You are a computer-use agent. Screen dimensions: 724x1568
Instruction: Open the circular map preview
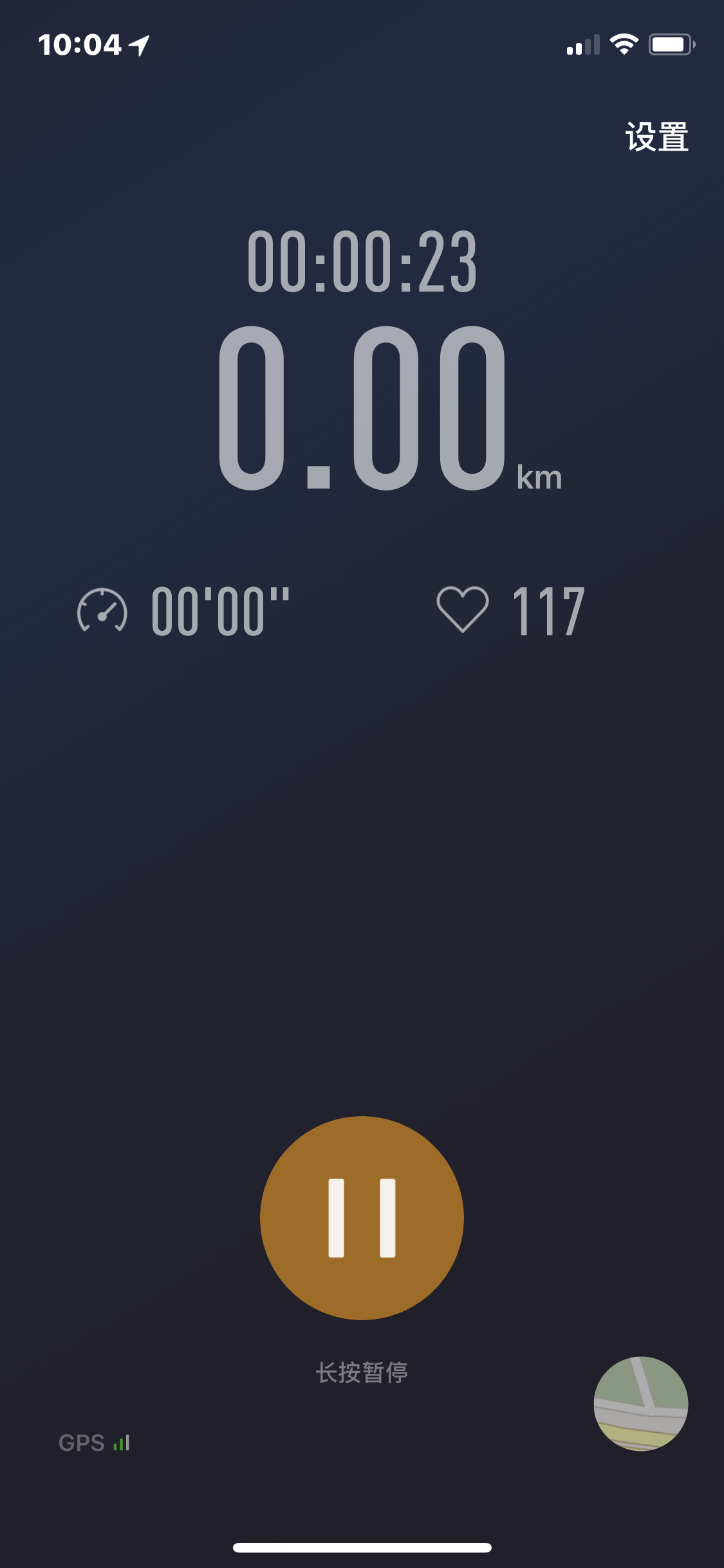tap(640, 1403)
